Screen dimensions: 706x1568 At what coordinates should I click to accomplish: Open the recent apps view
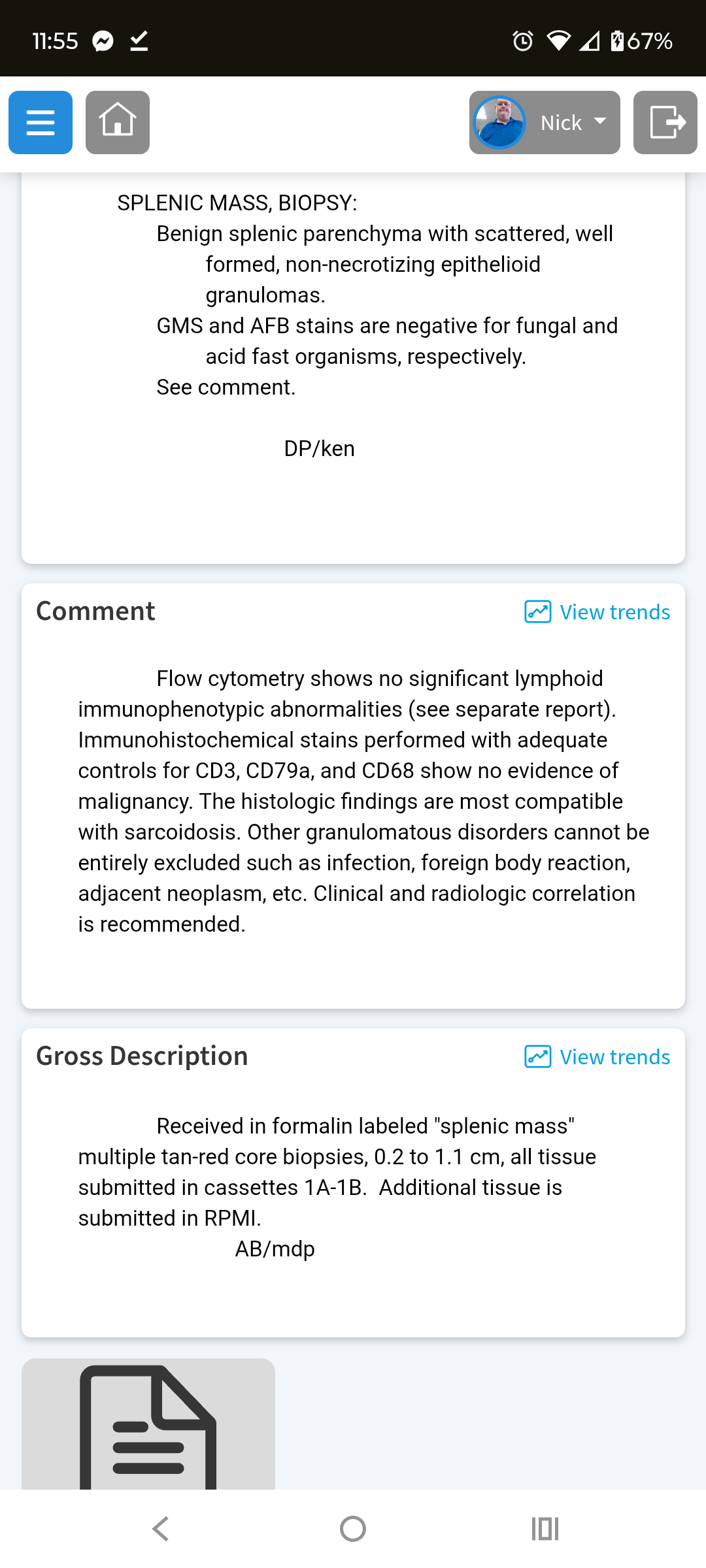click(545, 1529)
